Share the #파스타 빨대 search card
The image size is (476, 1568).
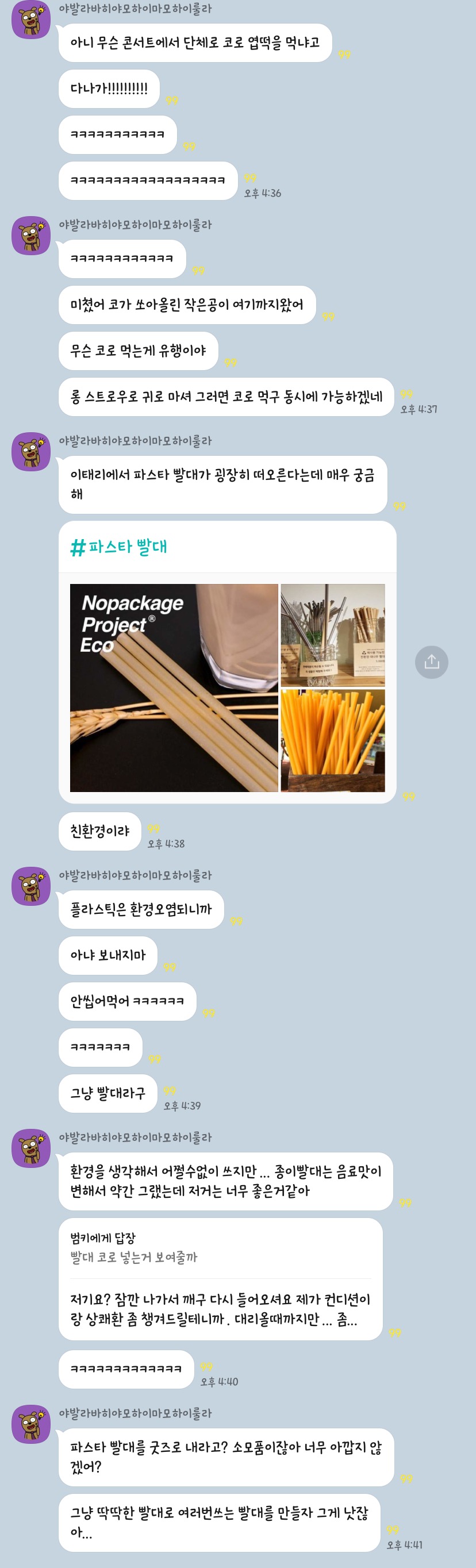431,662
